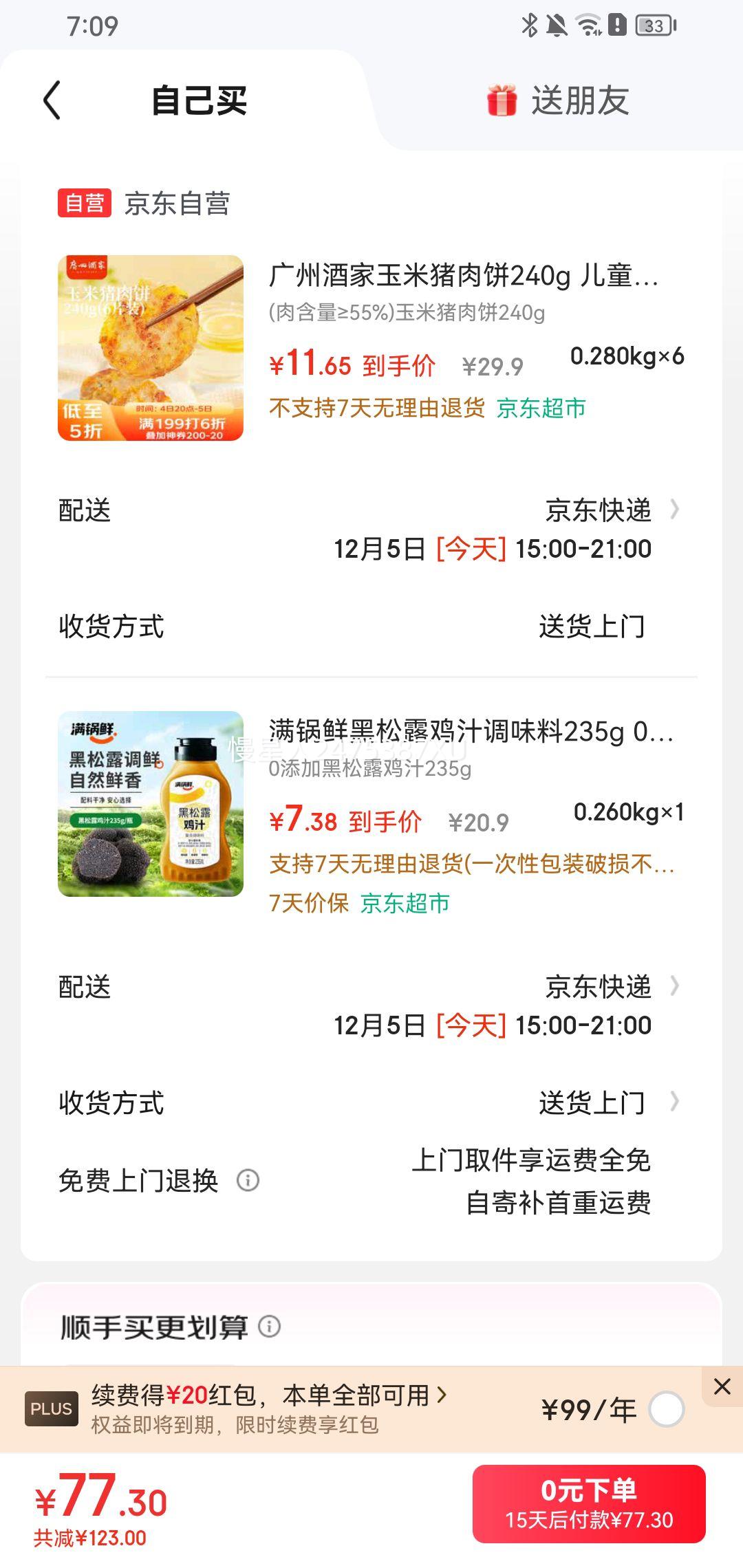Viewport: 743px width, 1568px height.
Task: Dismiss the PLUS renewal banner
Action: coord(722,1386)
